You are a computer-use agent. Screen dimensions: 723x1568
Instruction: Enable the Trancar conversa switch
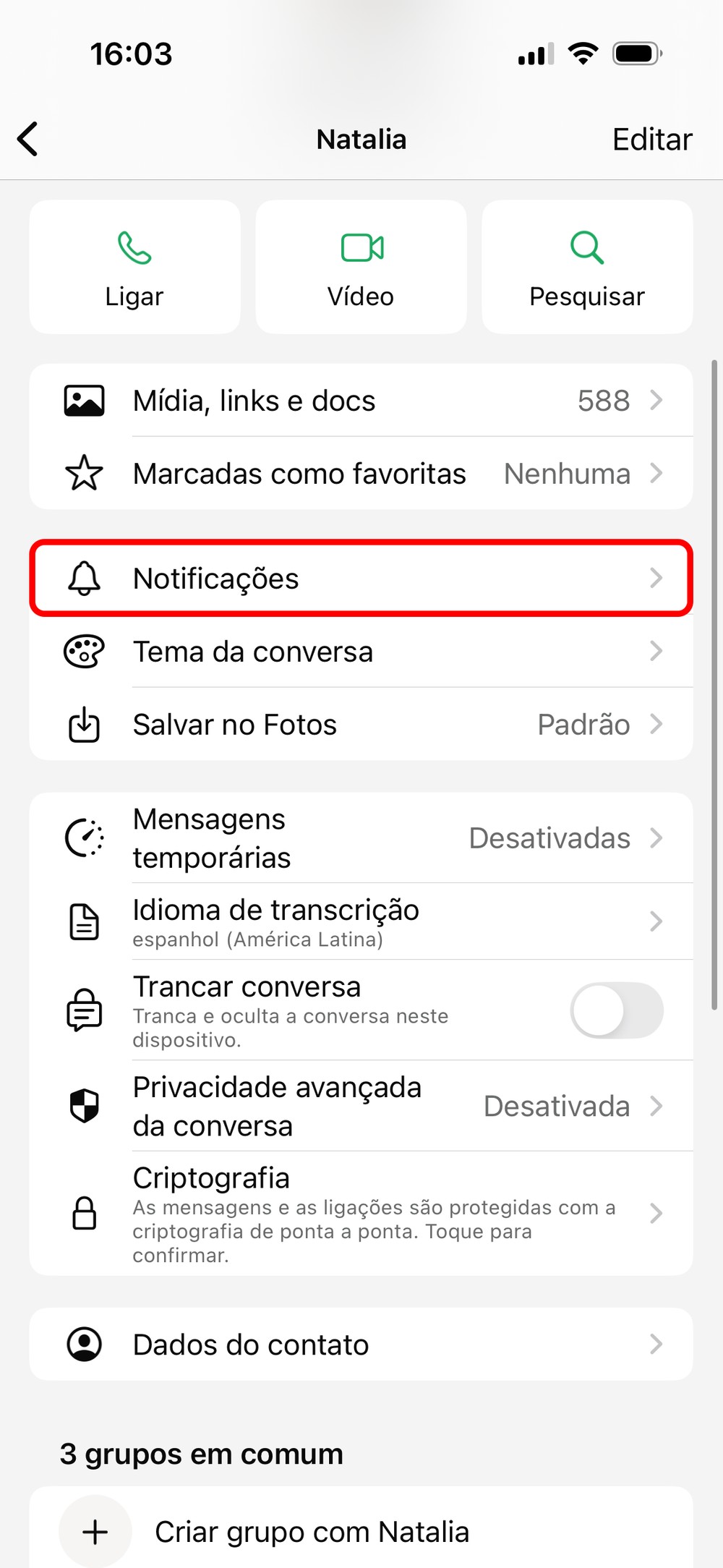pyautogui.click(x=616, y=1010)
